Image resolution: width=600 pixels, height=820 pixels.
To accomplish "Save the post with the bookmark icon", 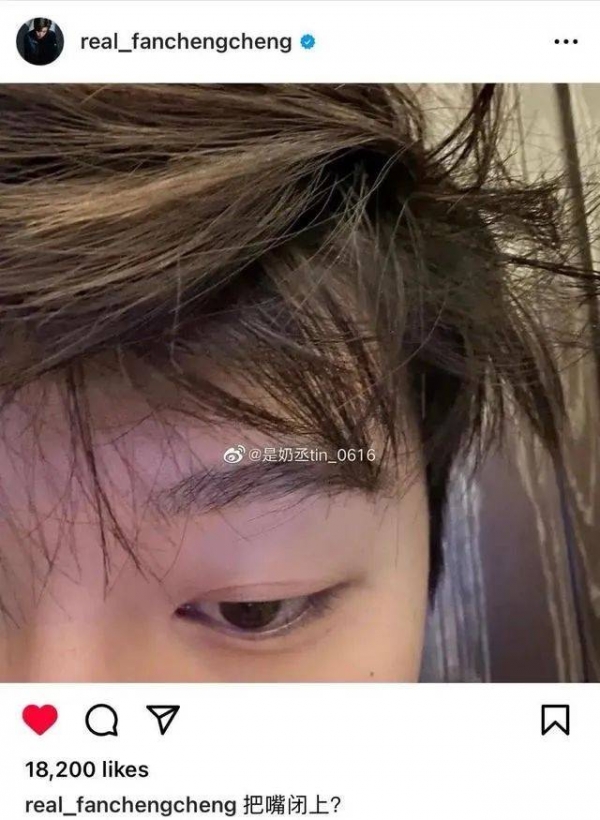I will pyautogui.click(x=555, y=719).
